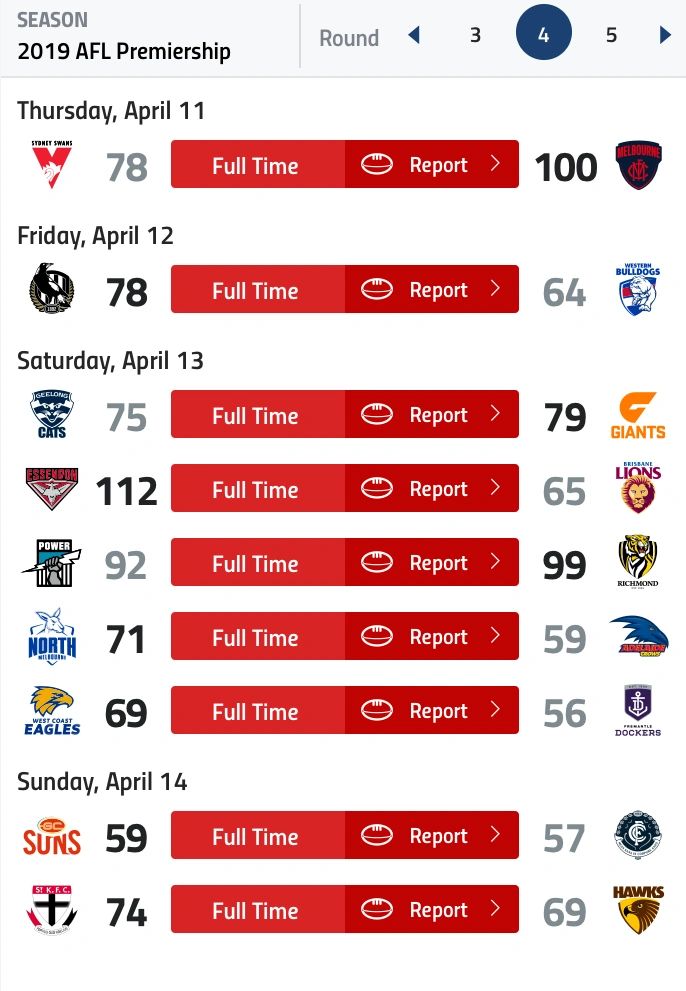The height and width of the screenshot is (991, 686).
Task: Open Report for Suns vs Carlton
Action: click(432, 836)
